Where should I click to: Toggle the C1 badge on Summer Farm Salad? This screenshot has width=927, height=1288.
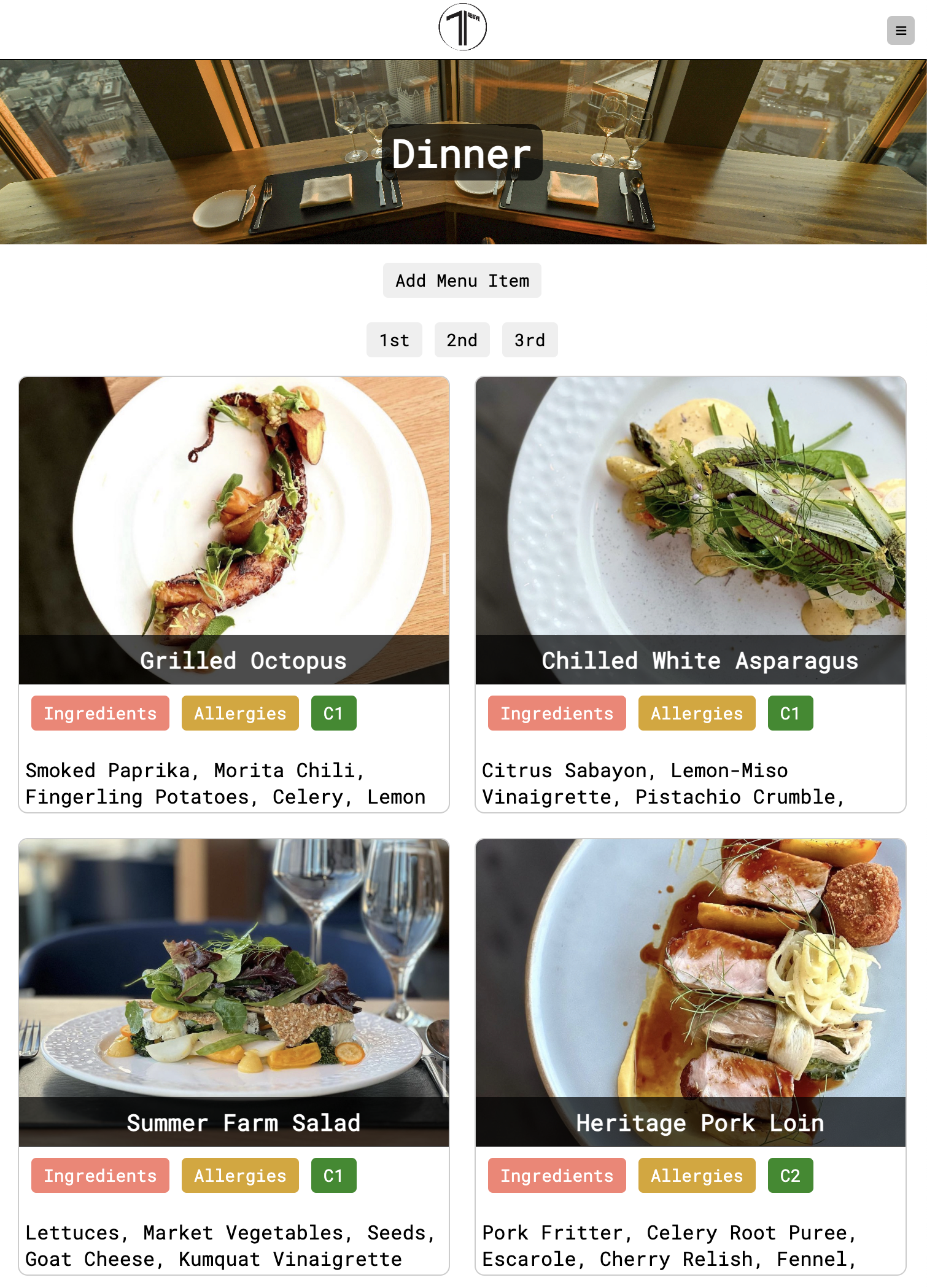pos(333,1175)
